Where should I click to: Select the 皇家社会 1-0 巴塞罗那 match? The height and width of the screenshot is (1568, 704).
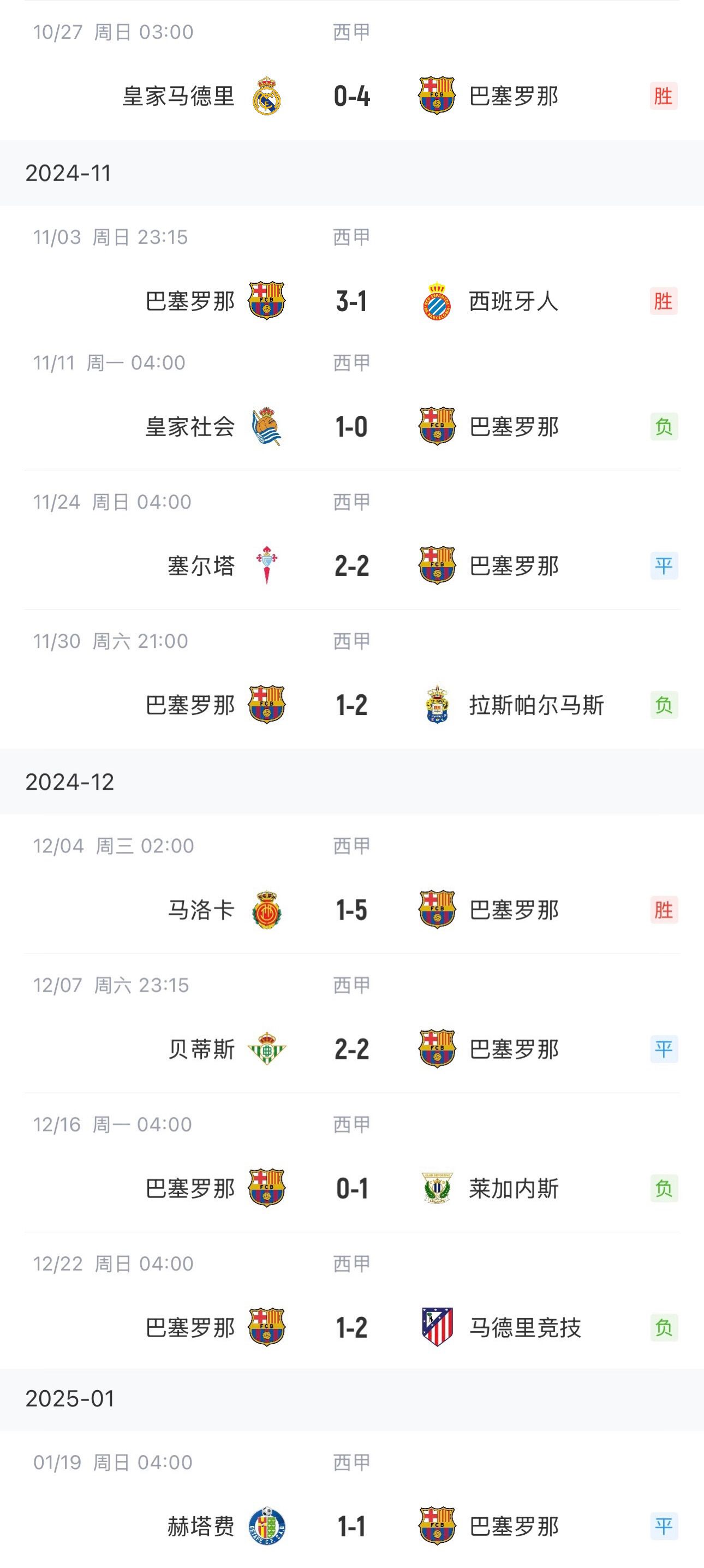pyautogui.click(x=351, y=427)
